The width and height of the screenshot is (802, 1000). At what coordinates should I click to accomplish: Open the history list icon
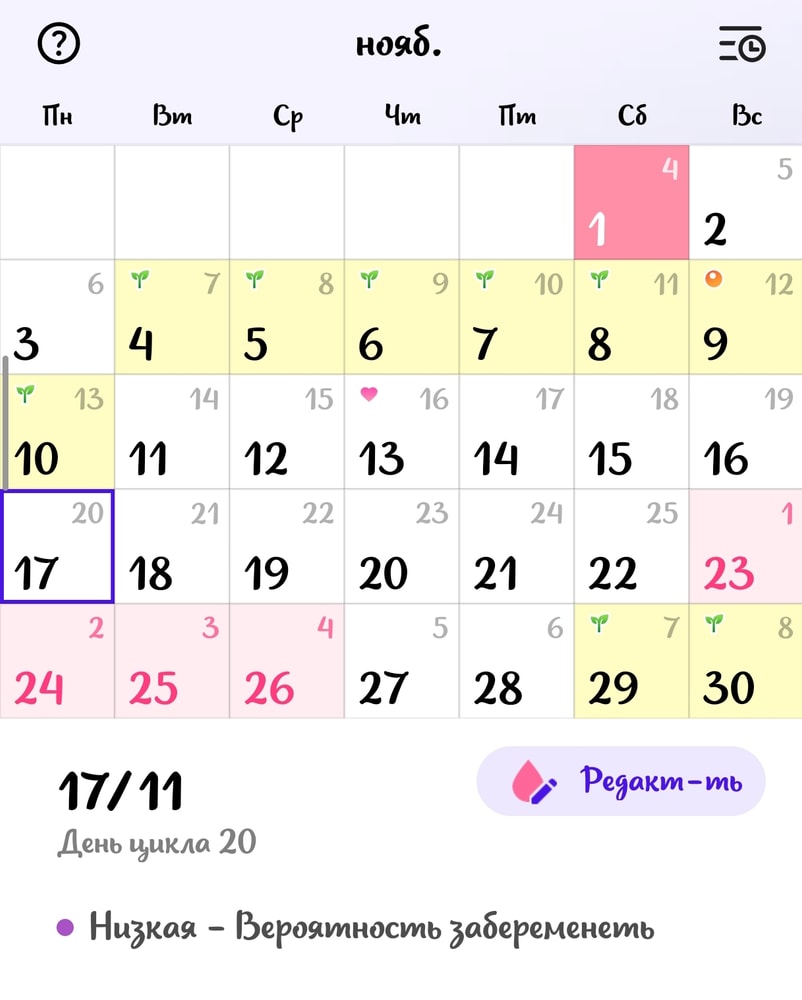pos(742,43)
